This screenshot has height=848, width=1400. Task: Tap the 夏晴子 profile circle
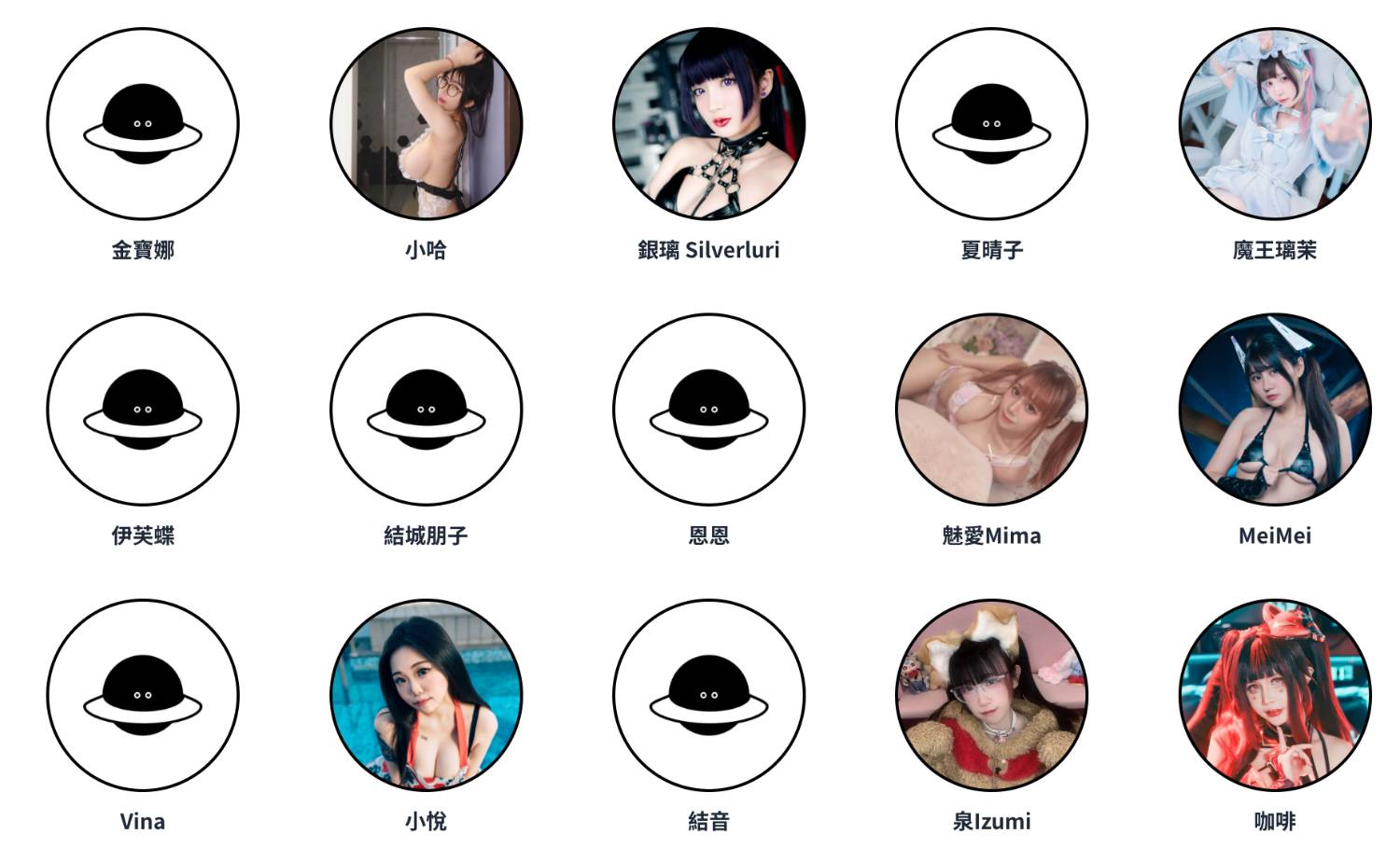tap(991, 124)
